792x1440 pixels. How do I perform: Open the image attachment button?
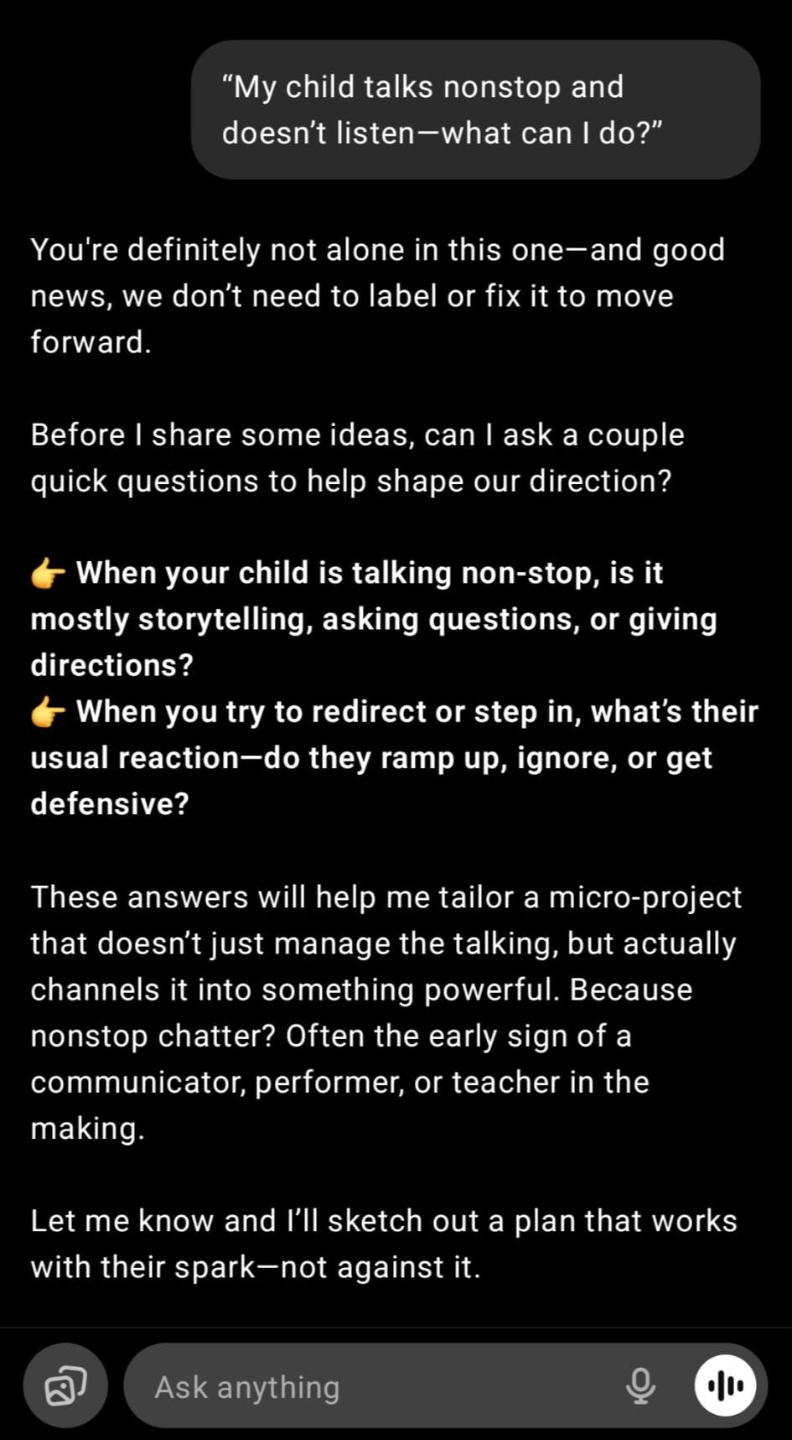65,1386
